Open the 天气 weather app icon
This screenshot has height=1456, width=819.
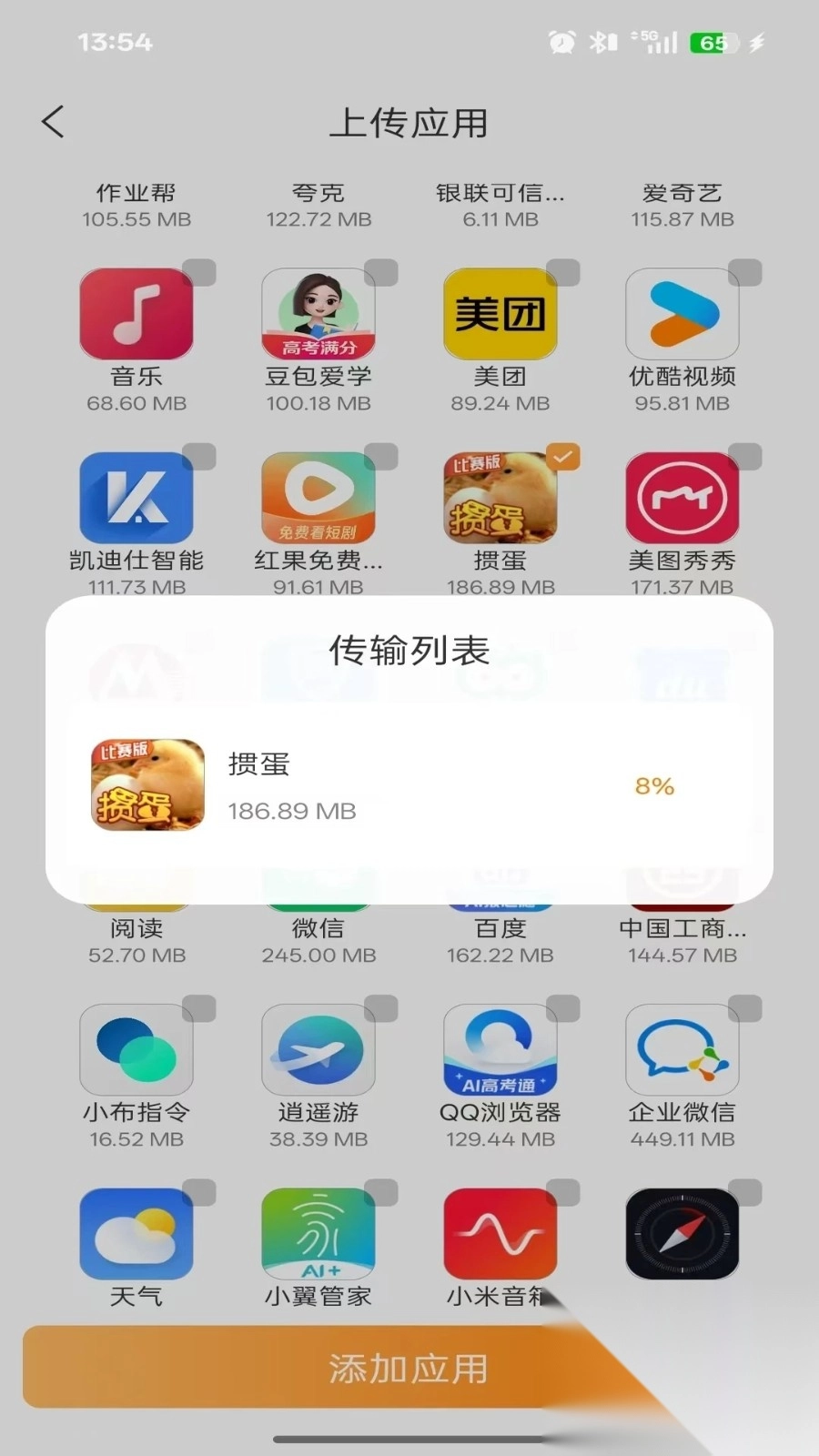pyautogui.click(x=136, y=1233)
